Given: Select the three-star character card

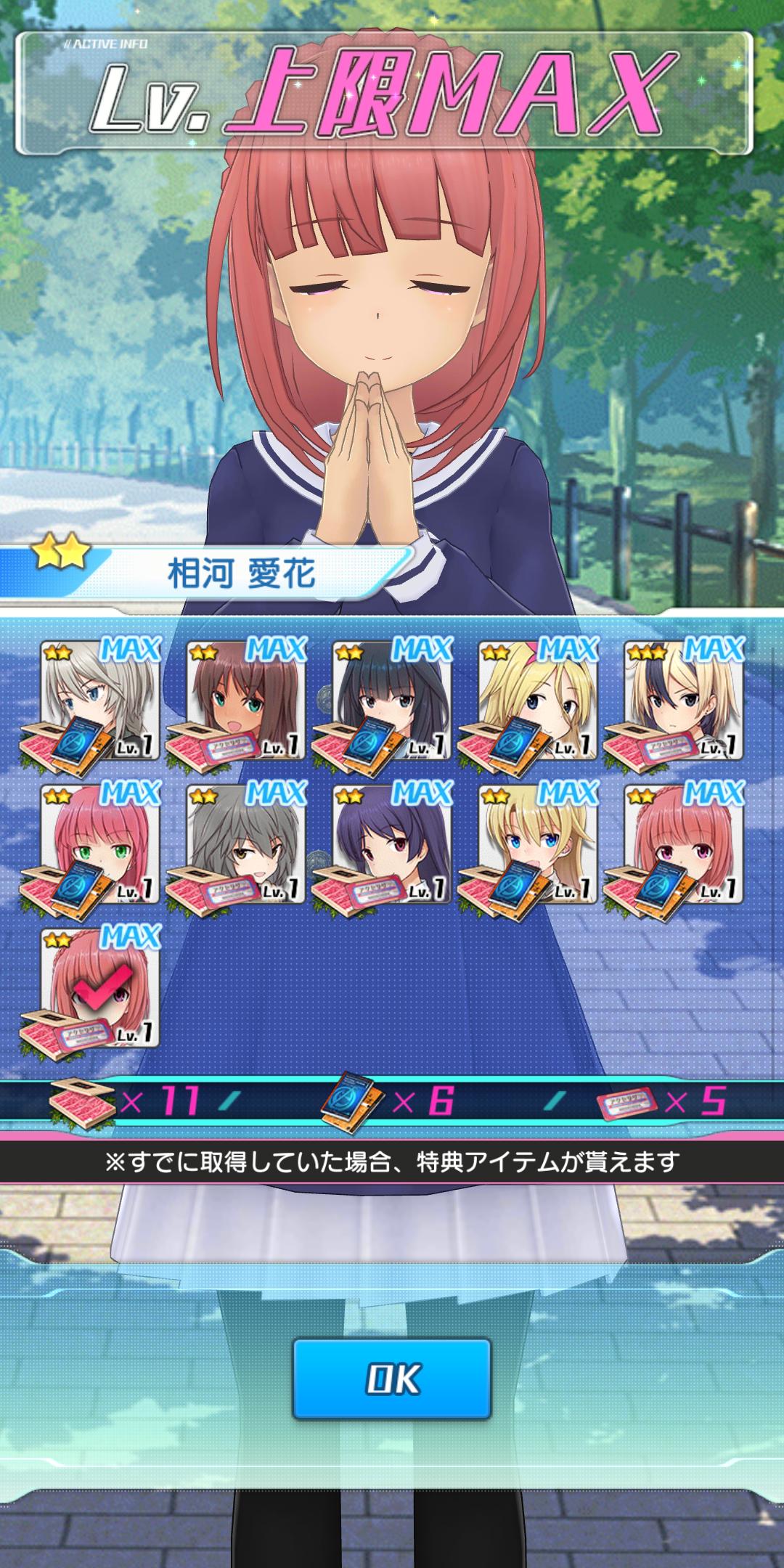Looking at the screenshot, I should coord(684,701).
